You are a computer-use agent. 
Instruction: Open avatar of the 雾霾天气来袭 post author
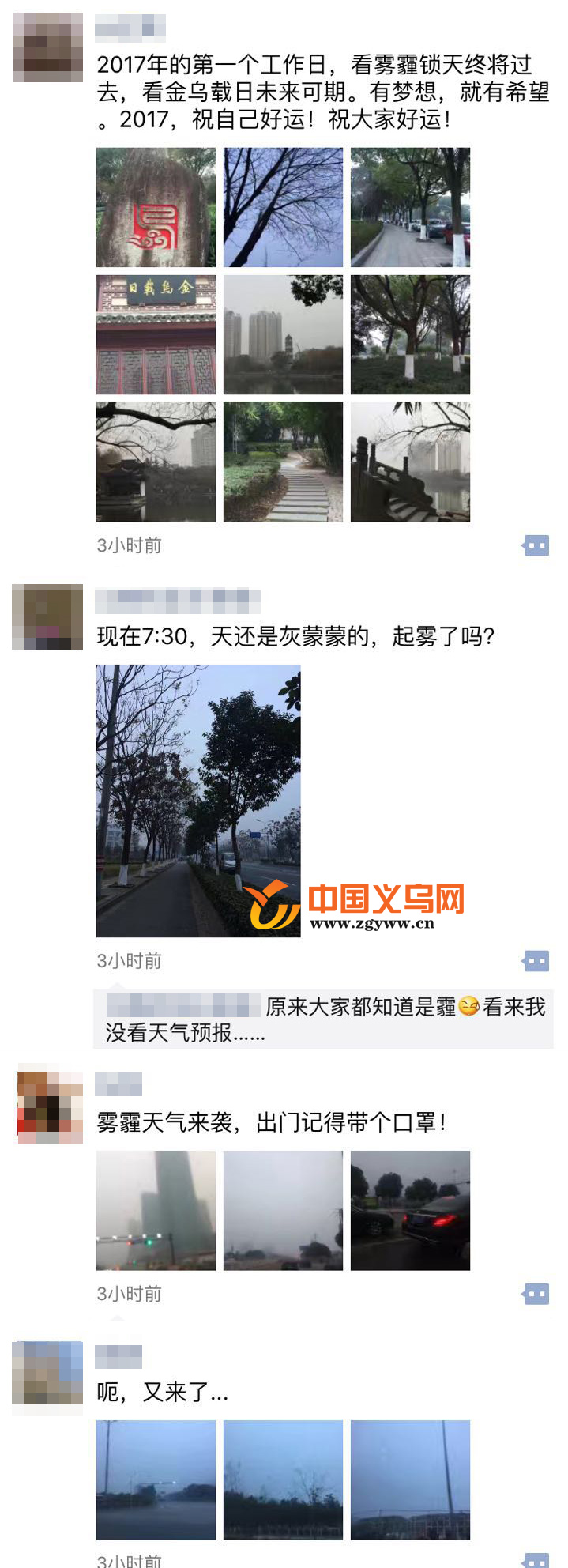click(50, 1106)
